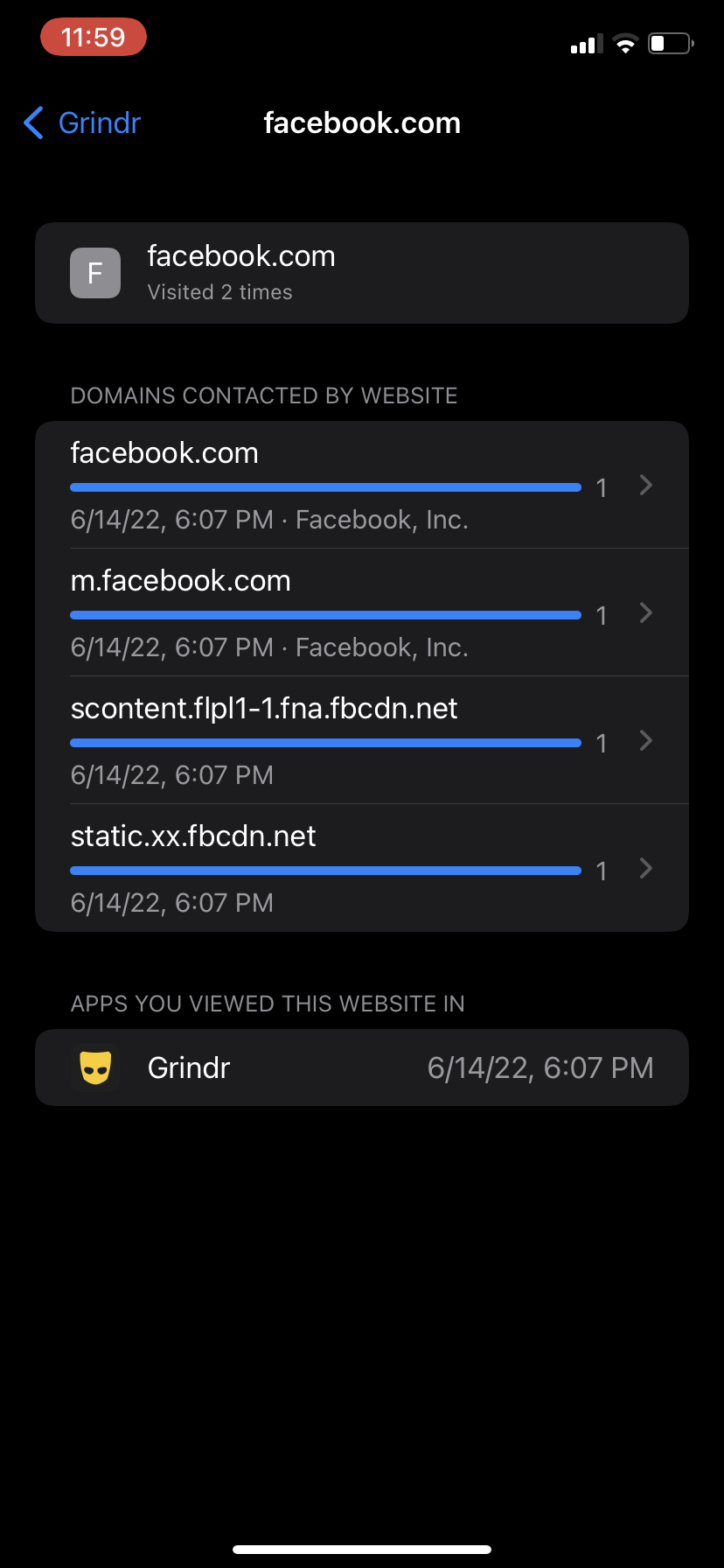This screenshot has width=724, height=1568.
Task: Go back to the Grindr page
Action: (82, 123)
